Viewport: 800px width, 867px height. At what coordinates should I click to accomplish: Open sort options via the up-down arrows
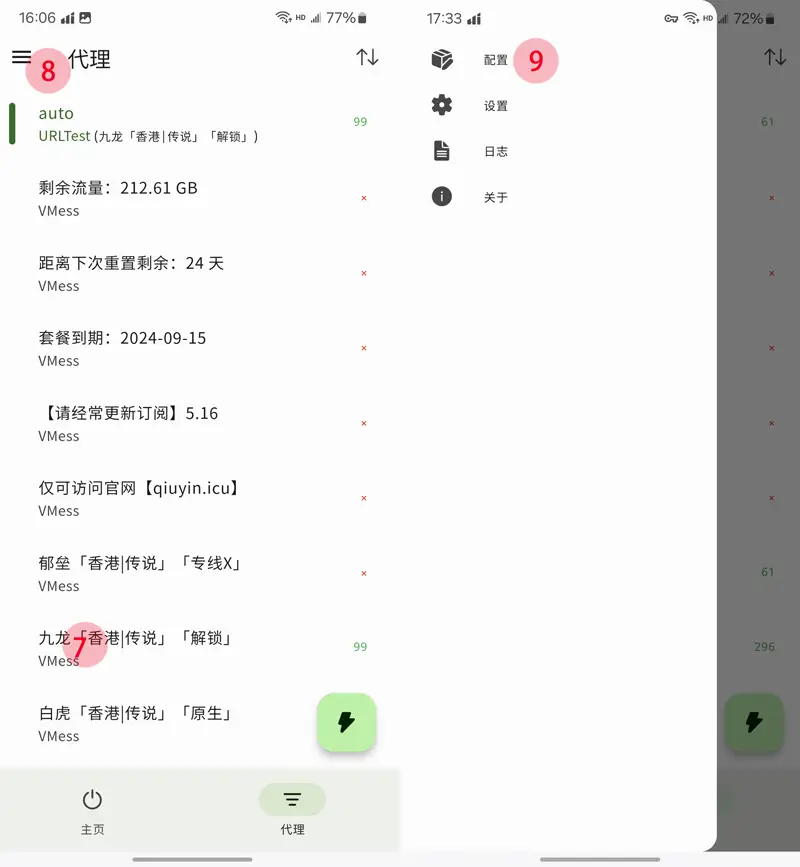click(x=366, y=58)
